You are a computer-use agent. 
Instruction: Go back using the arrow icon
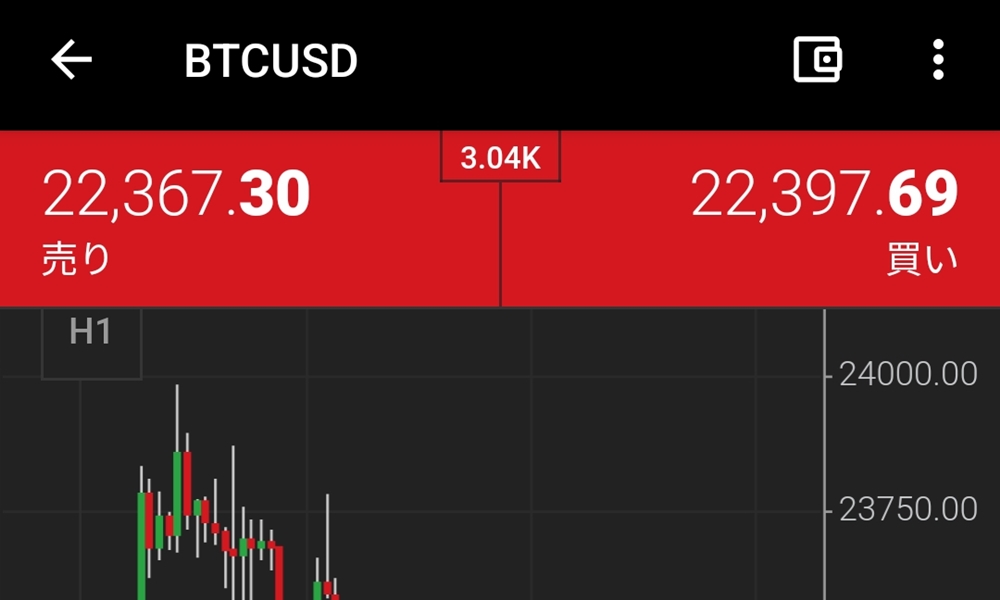71,62
